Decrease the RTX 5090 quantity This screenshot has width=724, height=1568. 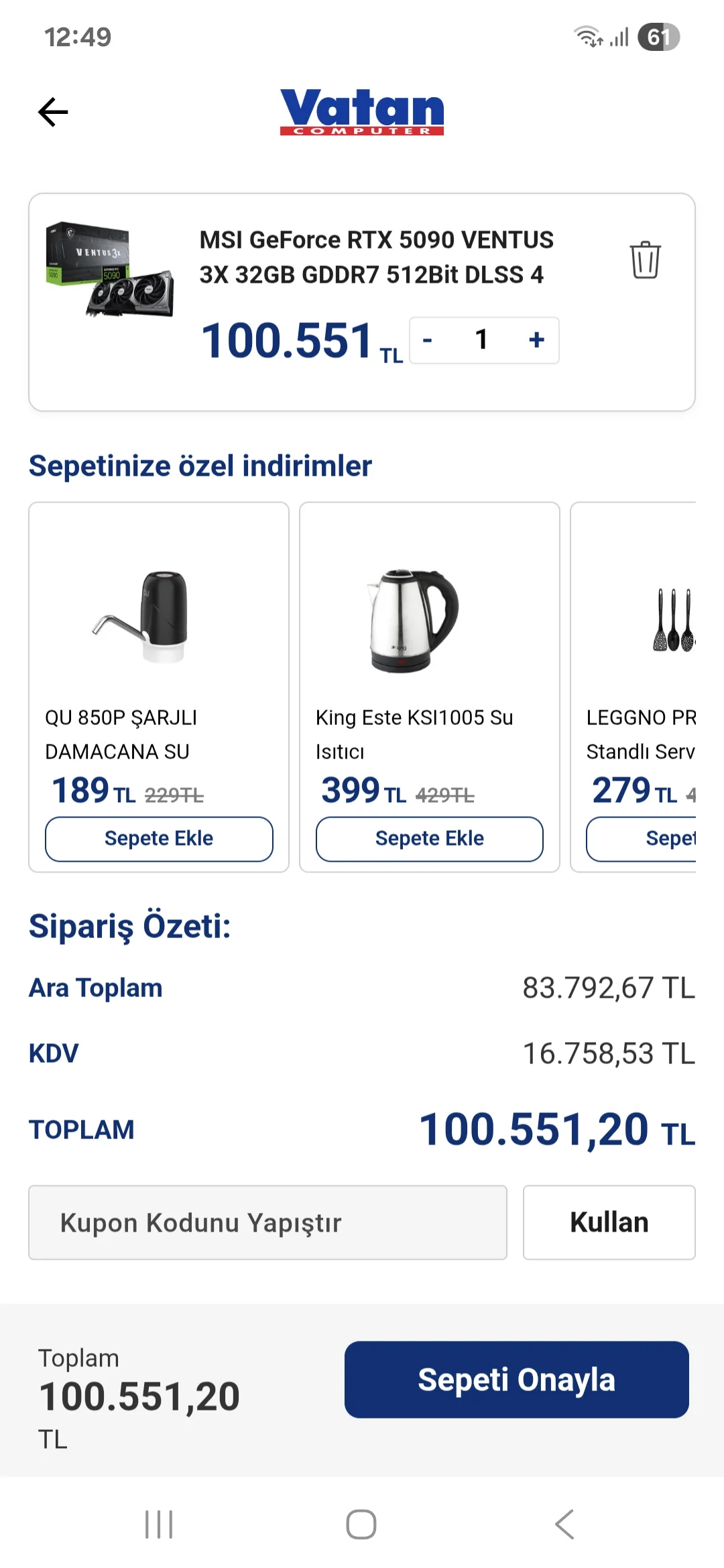pyautogui.click(x=428, y=340)
